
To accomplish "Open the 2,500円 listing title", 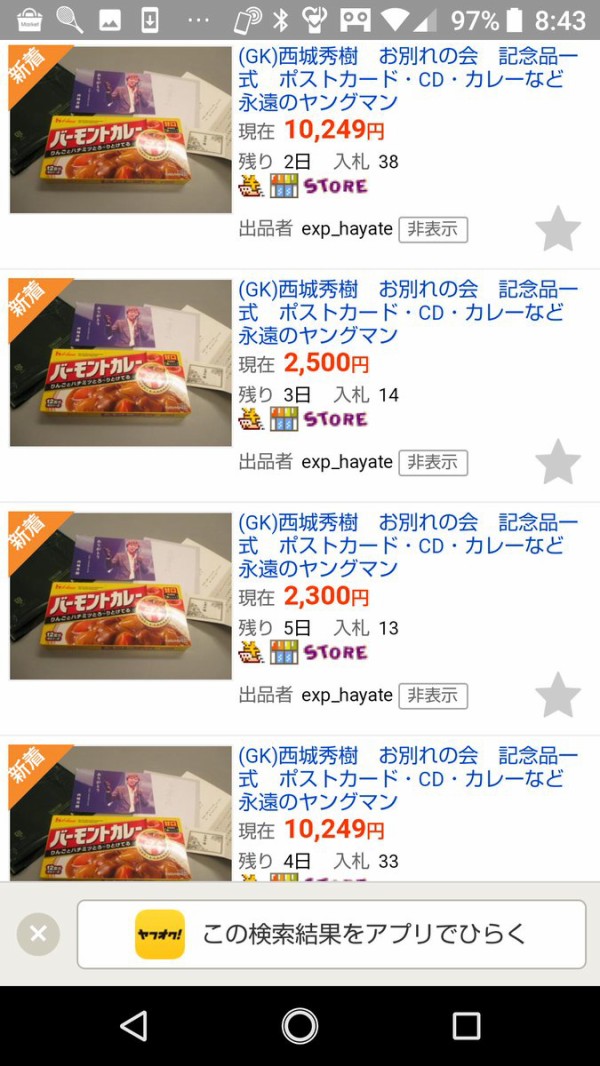I will [407, 312].
